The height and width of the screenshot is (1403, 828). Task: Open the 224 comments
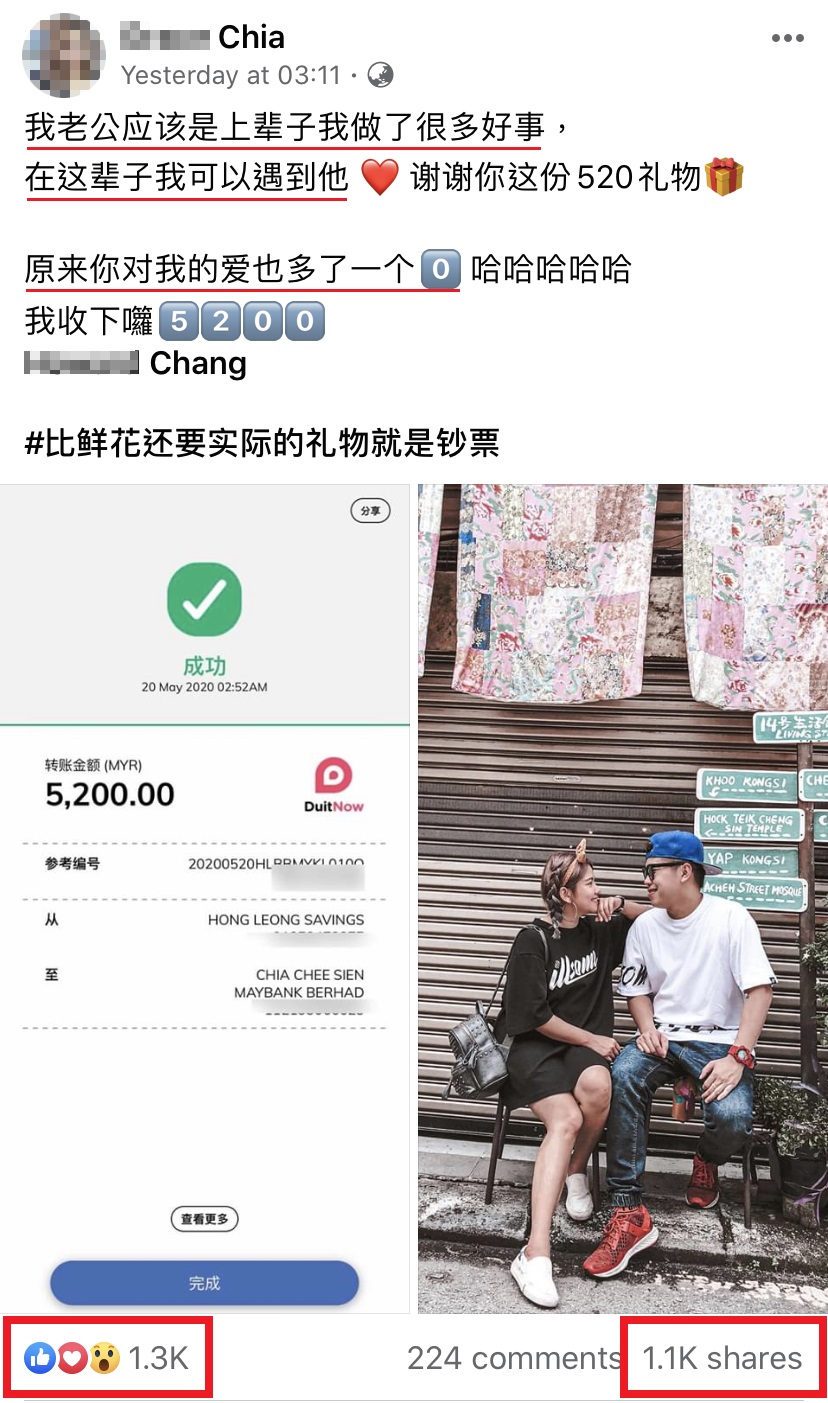pyautogui.click(x=513, y=1358)
